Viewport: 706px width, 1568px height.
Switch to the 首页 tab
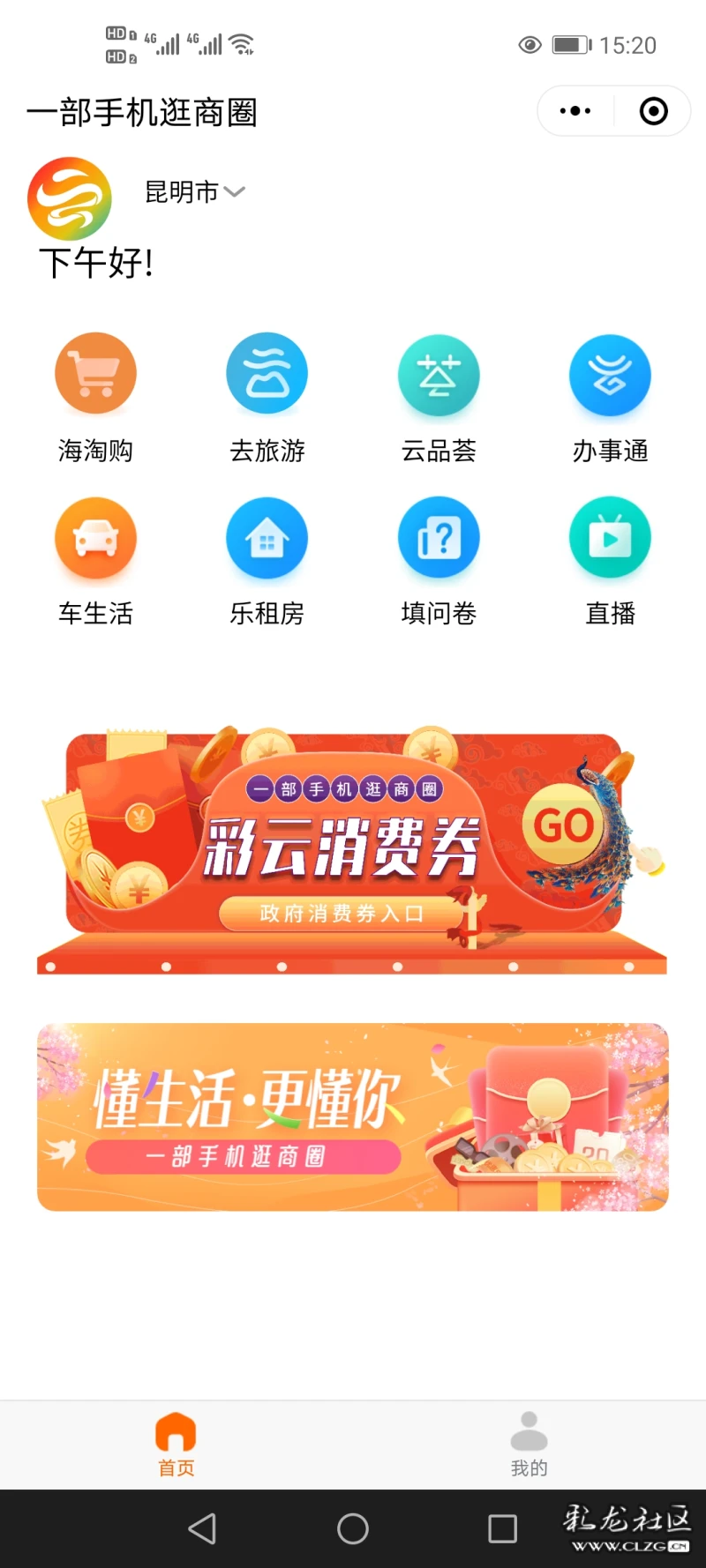coord(176,1444)
